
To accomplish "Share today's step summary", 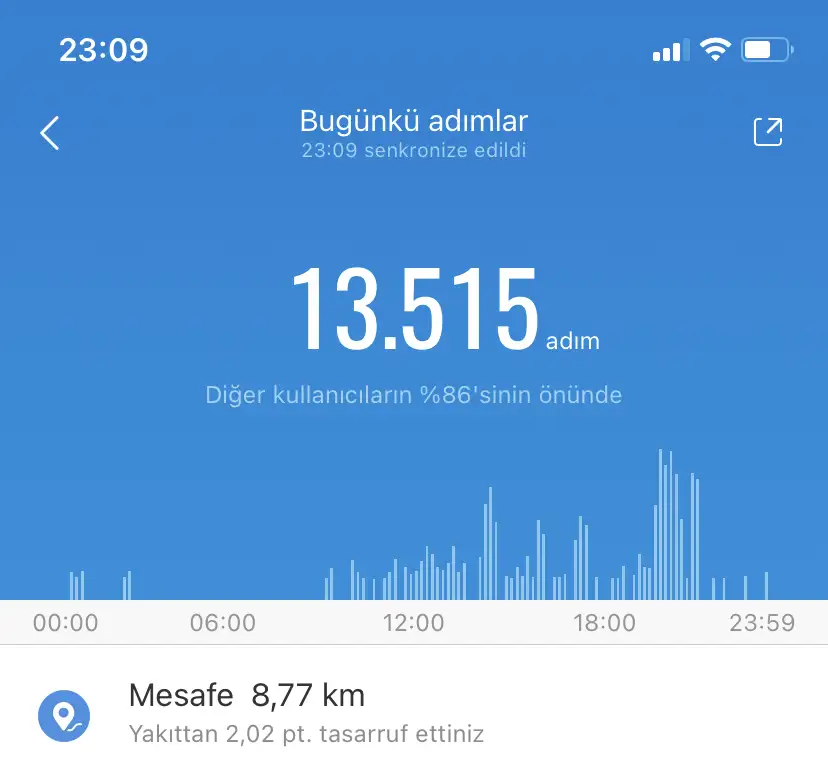I will pos(767,133).
